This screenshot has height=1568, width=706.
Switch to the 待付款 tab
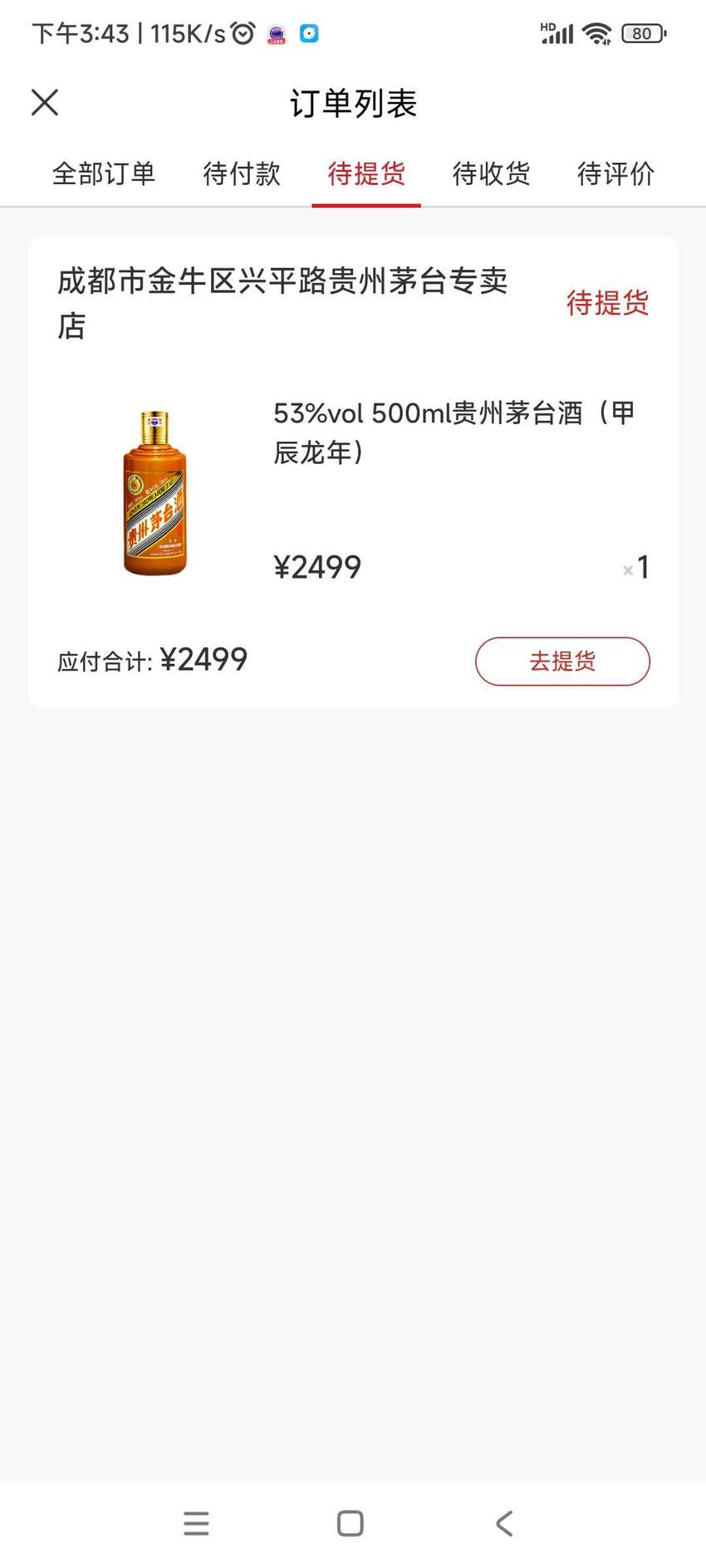pos(242,173)
